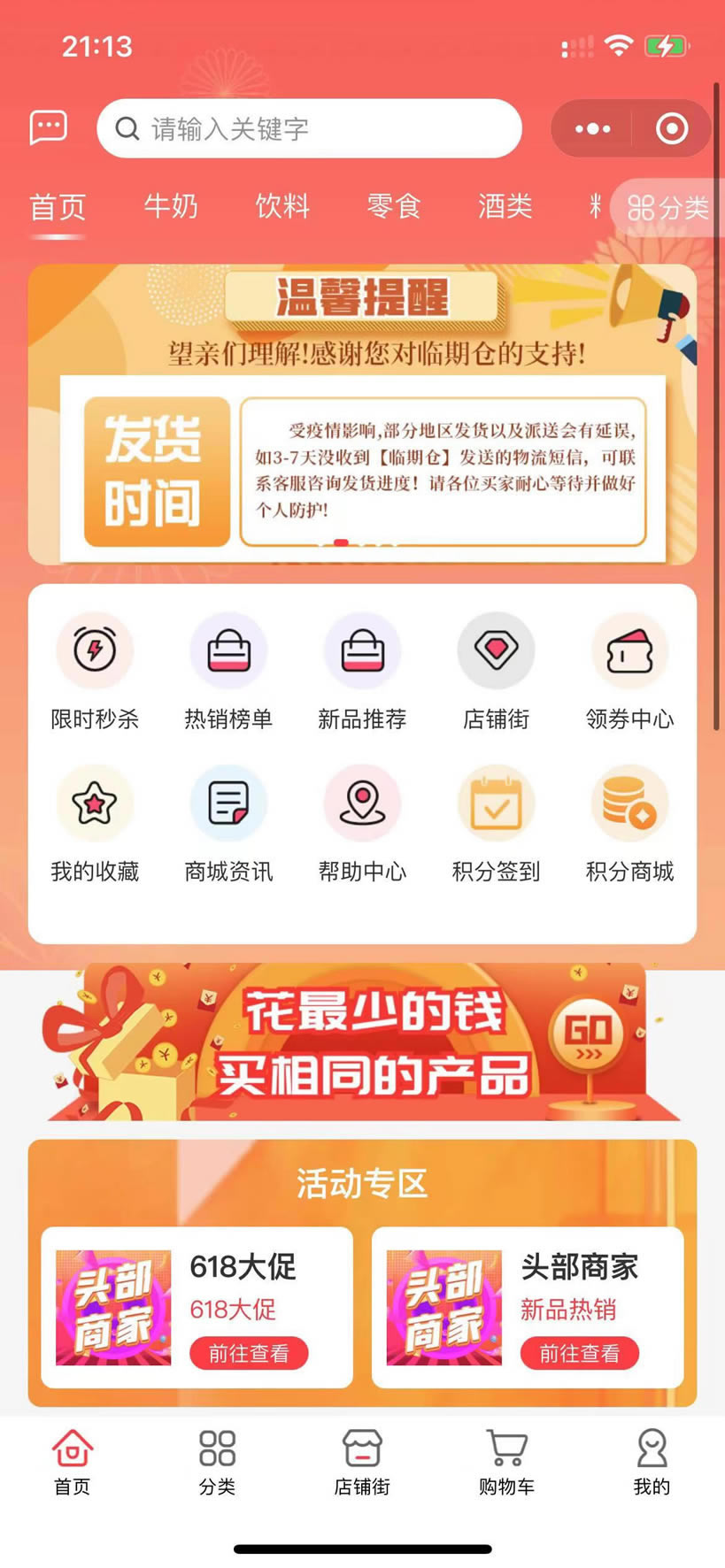Close the mini program with the circle icon
Screen dimensions: 725x1568
click(672, 129)
